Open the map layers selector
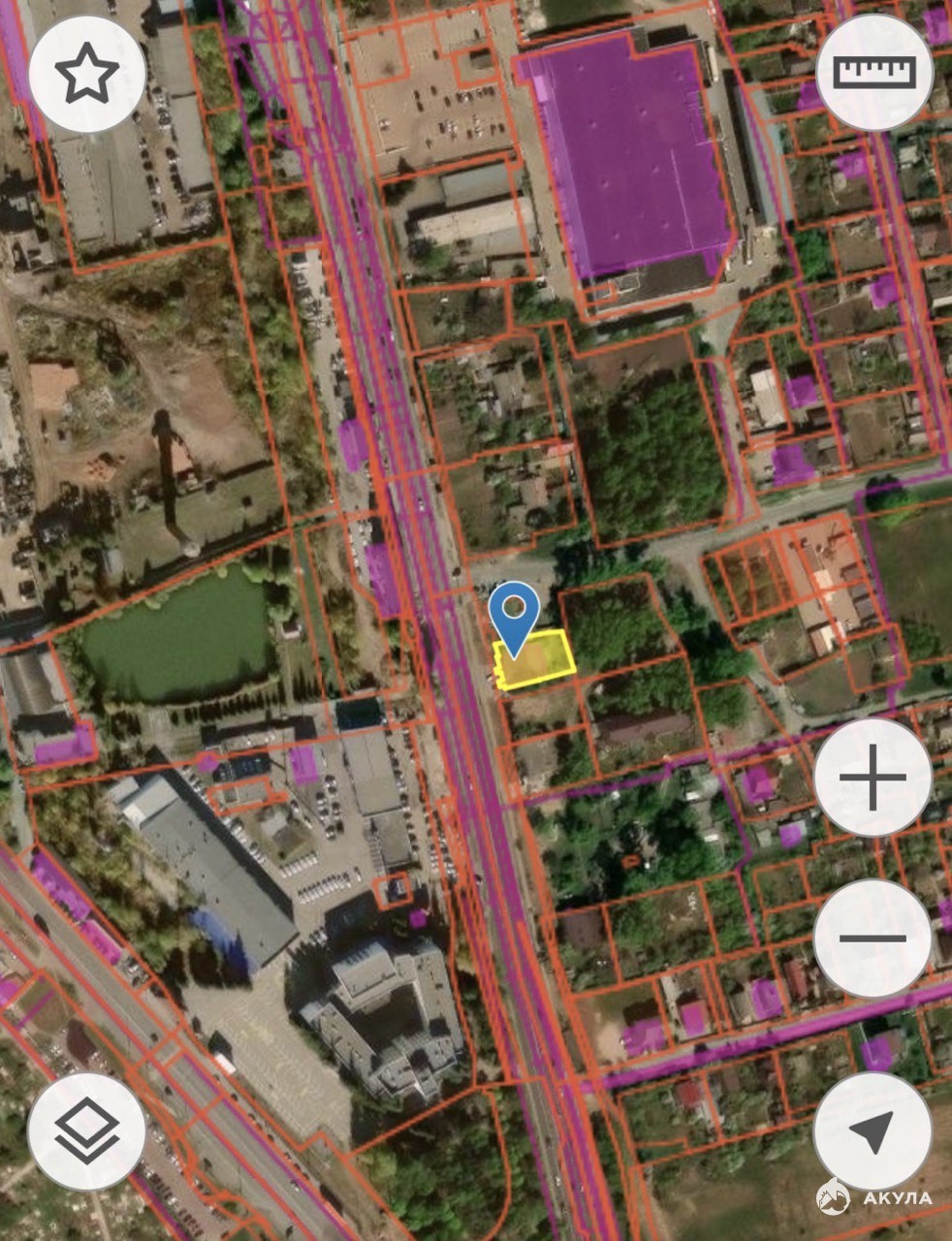 pyautogui.click(x=87, y=1131)
